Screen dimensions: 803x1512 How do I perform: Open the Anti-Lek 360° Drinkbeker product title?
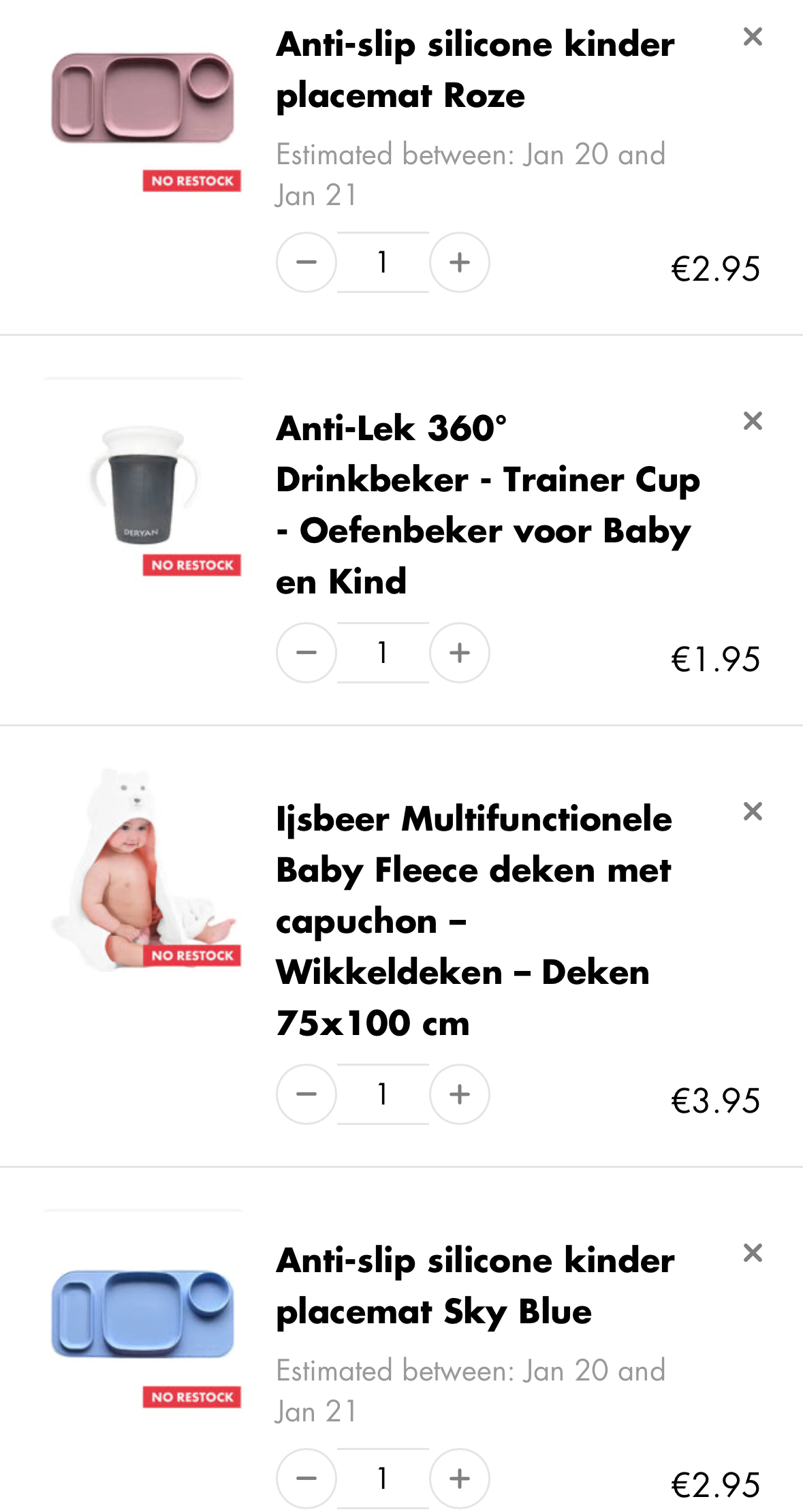(487, 505)
